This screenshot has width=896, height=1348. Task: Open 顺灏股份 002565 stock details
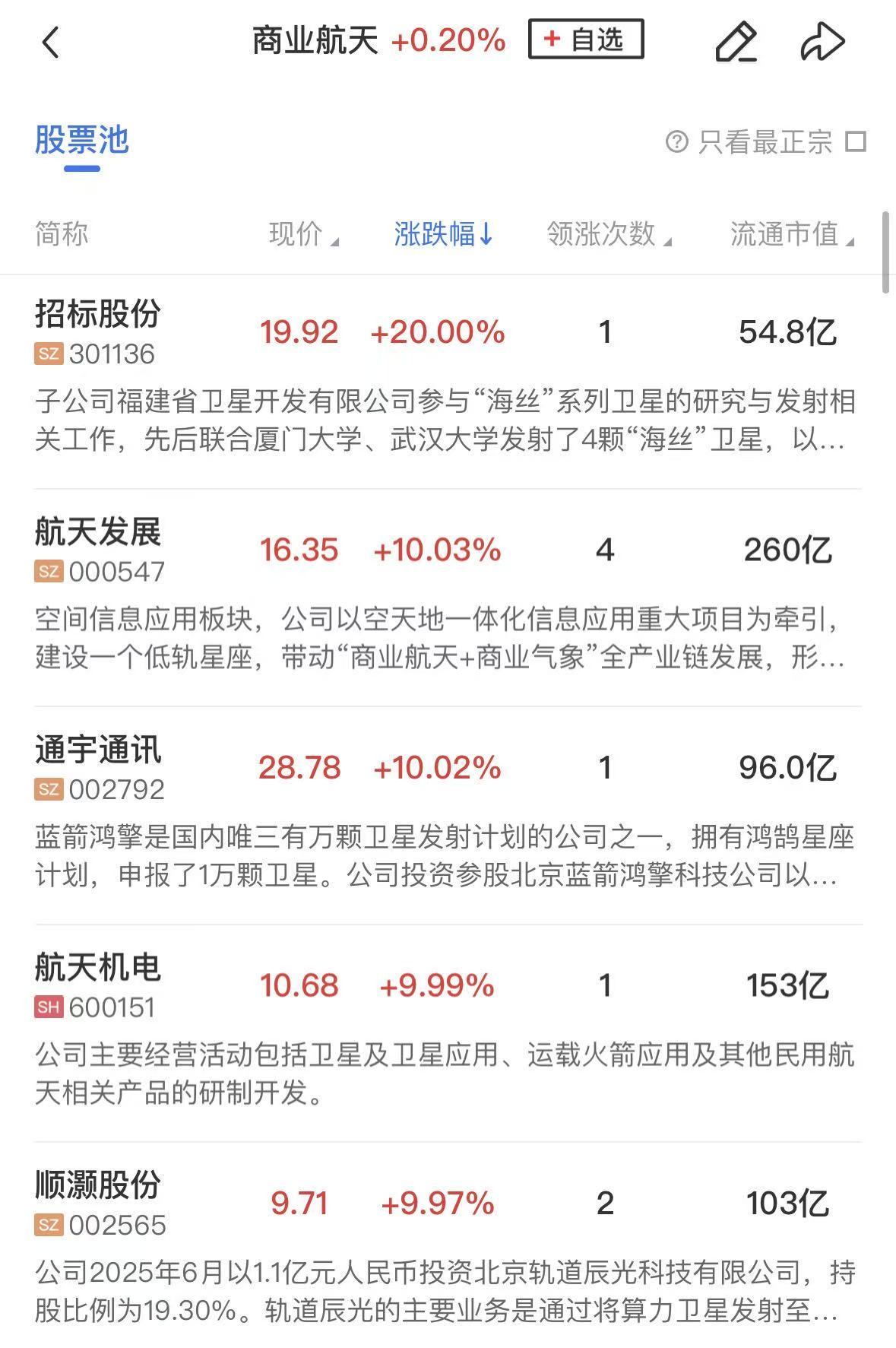point(98,1203)
